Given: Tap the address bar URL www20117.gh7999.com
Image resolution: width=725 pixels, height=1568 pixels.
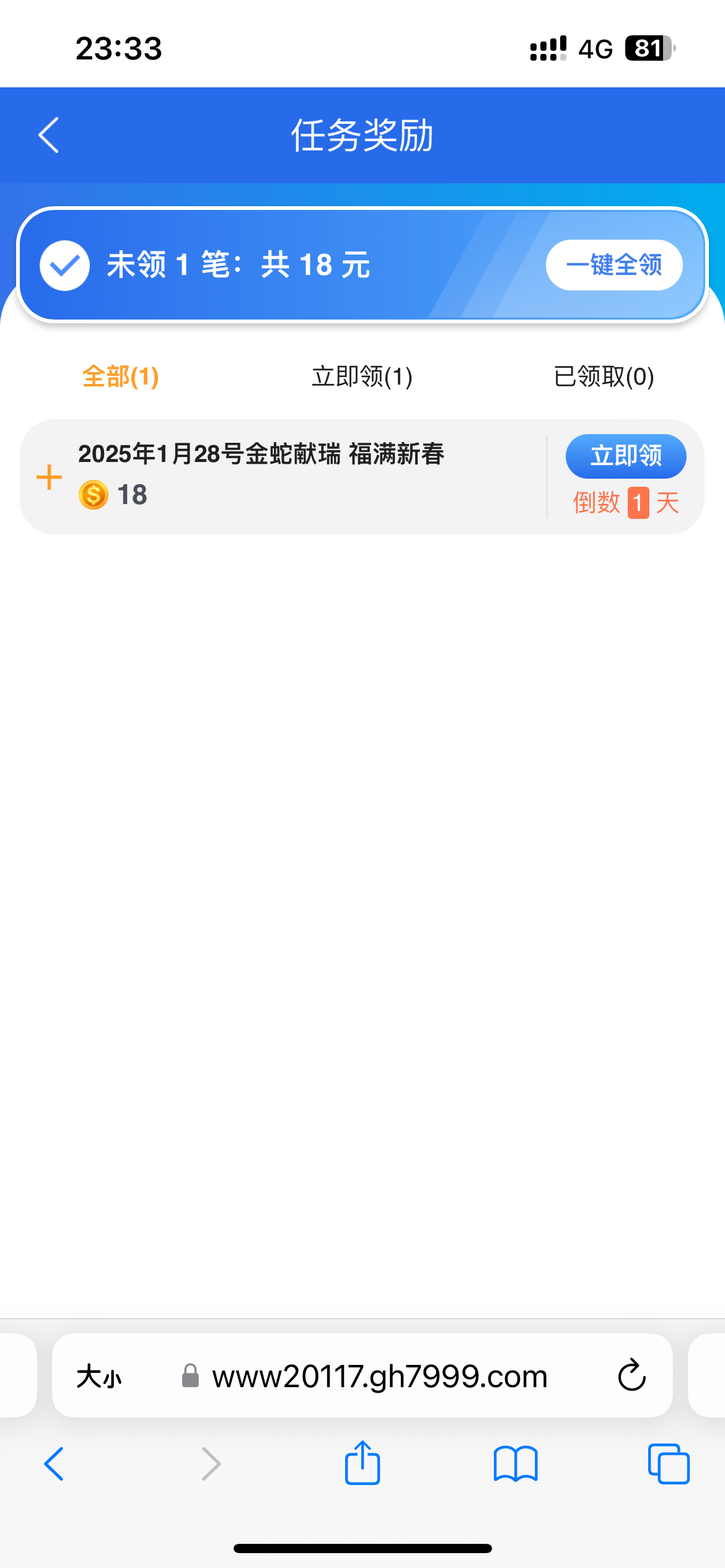Looking at the screenshot, I should click(379, 1377).
